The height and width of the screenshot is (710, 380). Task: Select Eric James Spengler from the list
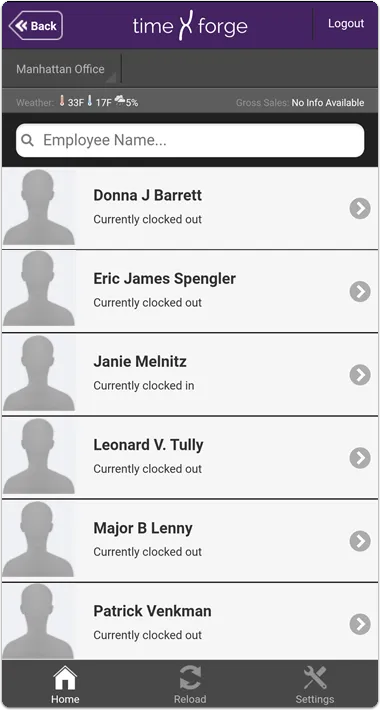(190, 291)
